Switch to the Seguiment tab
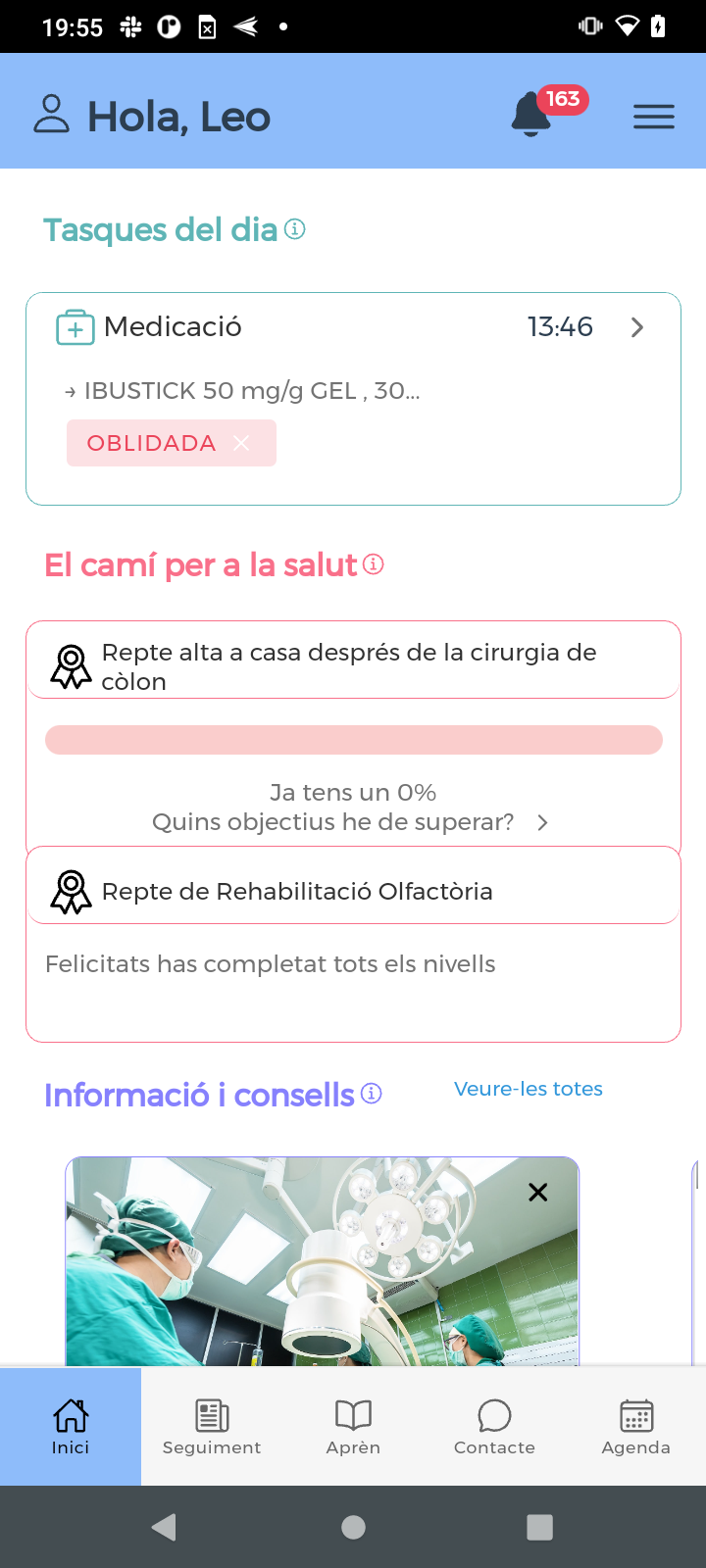This screenshot has width=706, height=1568. click(x=212, y=1427)
